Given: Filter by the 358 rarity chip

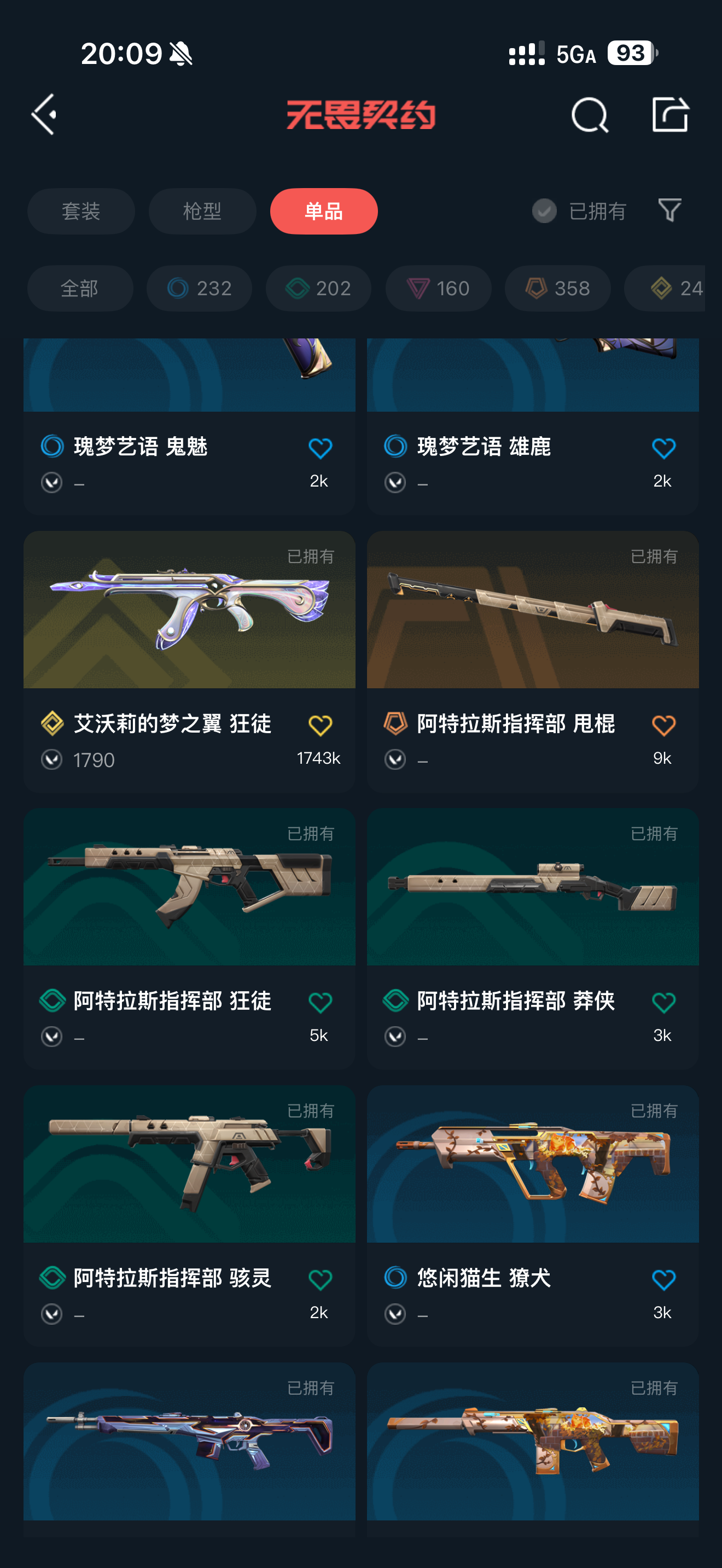Looking at the screenshot, I should click(557, 289).
